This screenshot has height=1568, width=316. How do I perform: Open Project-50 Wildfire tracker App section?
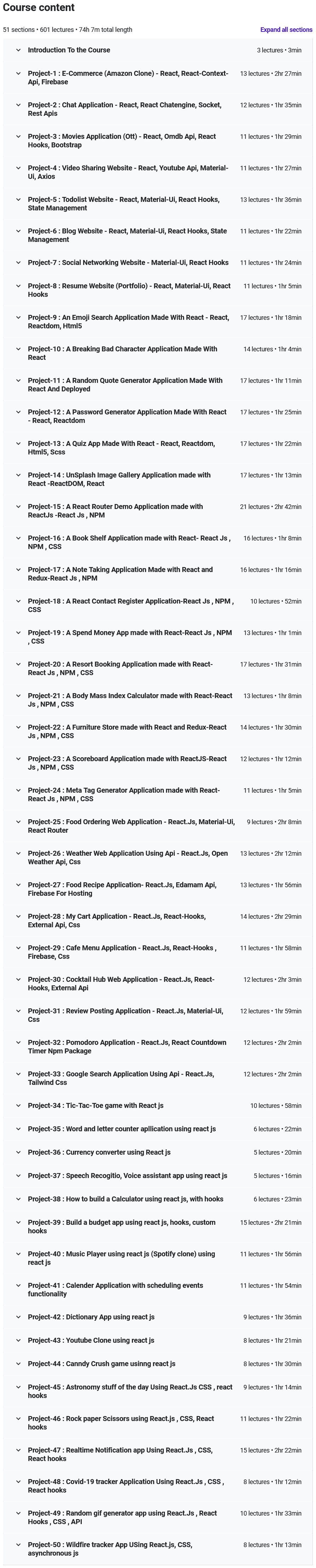tap(109, 1549)
